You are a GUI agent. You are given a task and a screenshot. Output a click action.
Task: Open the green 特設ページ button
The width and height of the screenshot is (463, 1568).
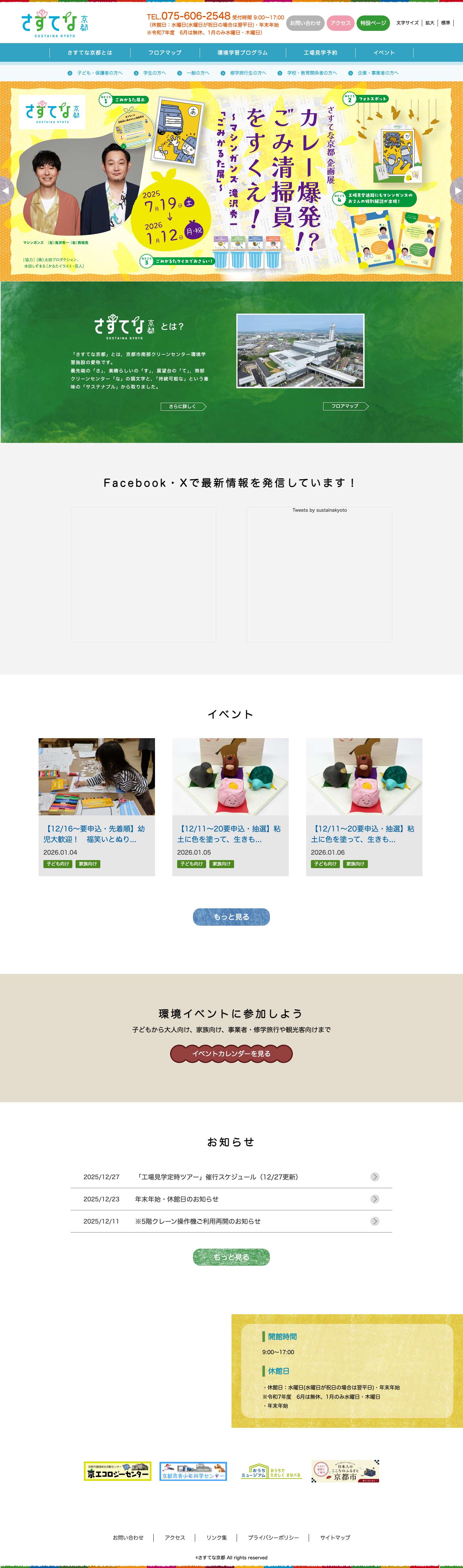click(373, 23)
